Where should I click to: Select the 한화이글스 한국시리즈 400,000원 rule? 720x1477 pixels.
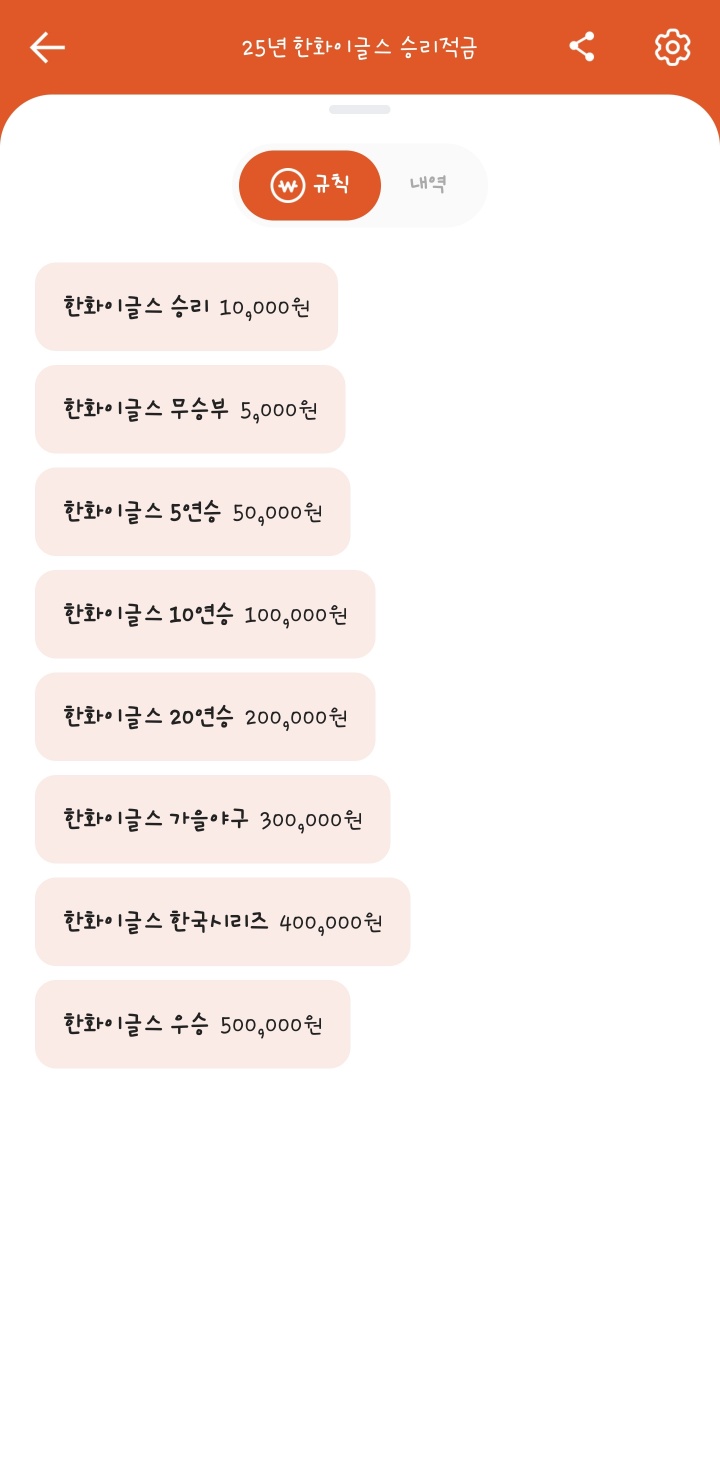click(x=222, y=922)
